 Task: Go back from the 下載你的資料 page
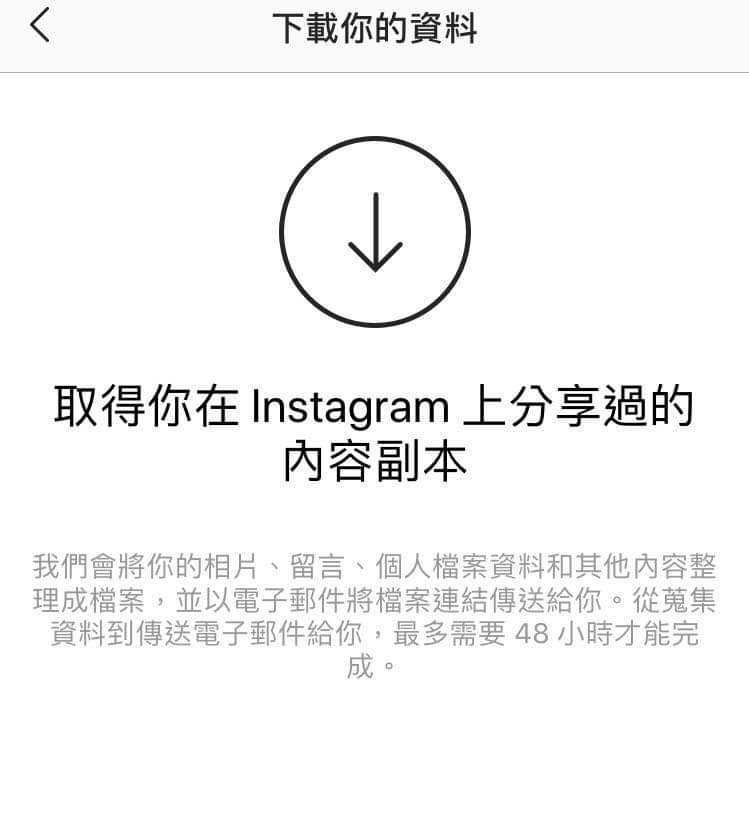tap(40, 27)
